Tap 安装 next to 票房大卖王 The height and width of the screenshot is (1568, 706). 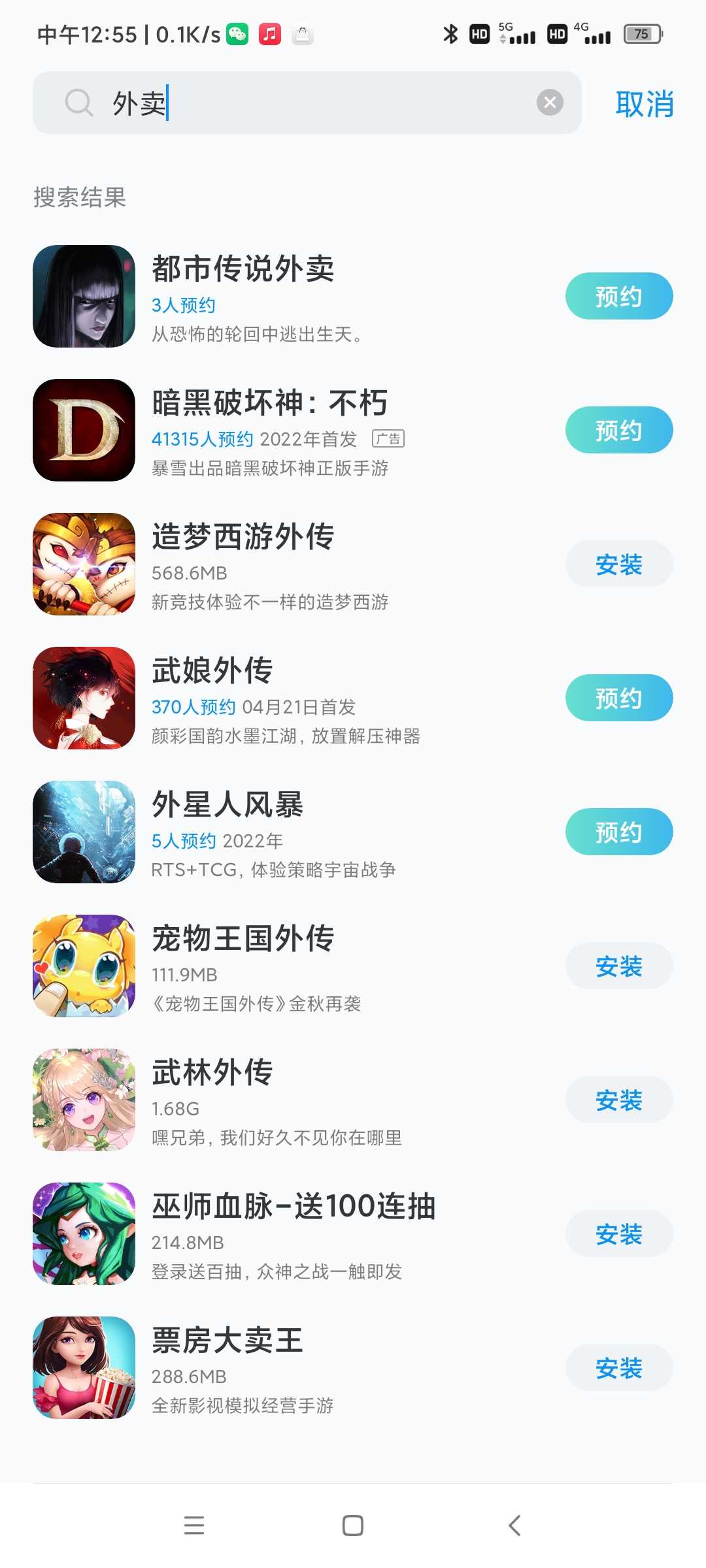click(619, 1367)
